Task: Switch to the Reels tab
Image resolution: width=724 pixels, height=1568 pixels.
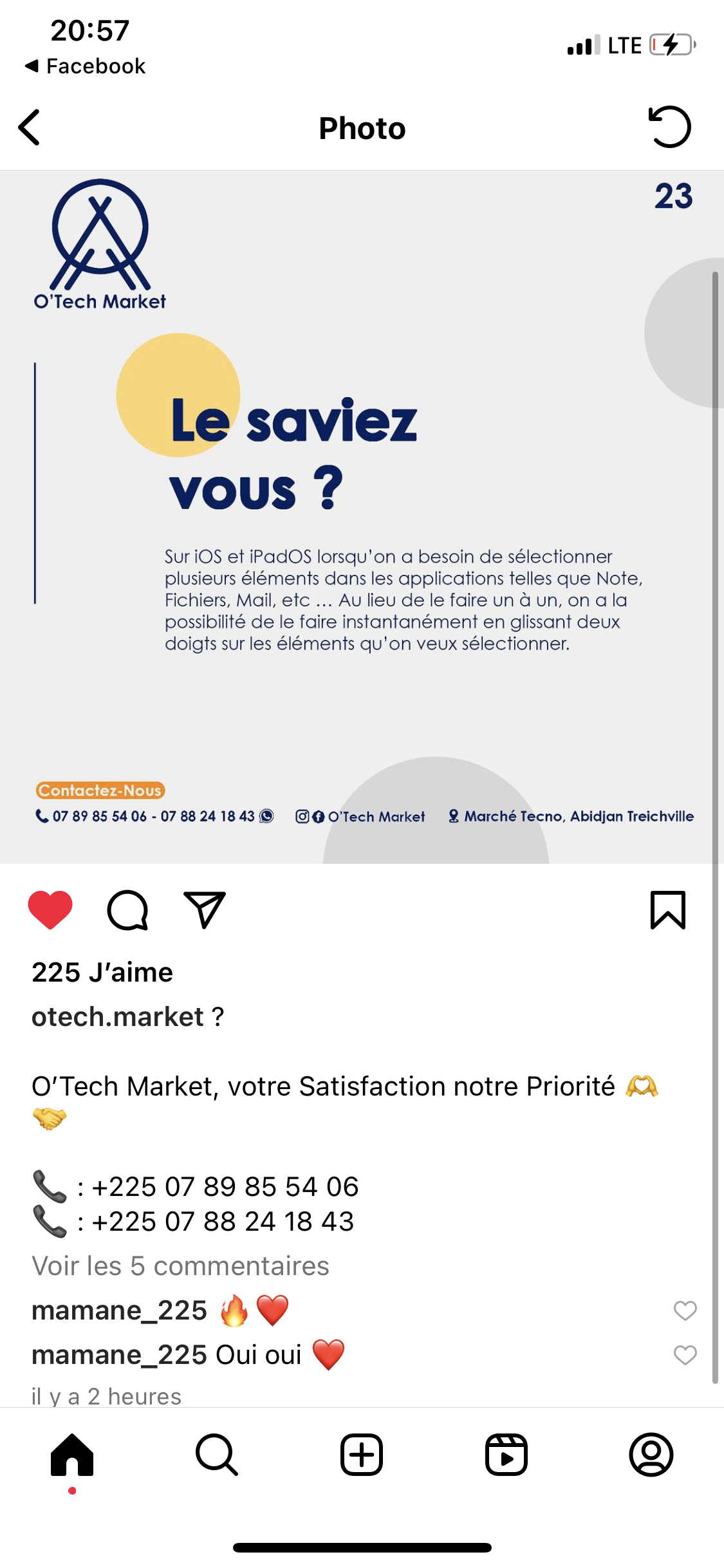Action: (506, 1455)
